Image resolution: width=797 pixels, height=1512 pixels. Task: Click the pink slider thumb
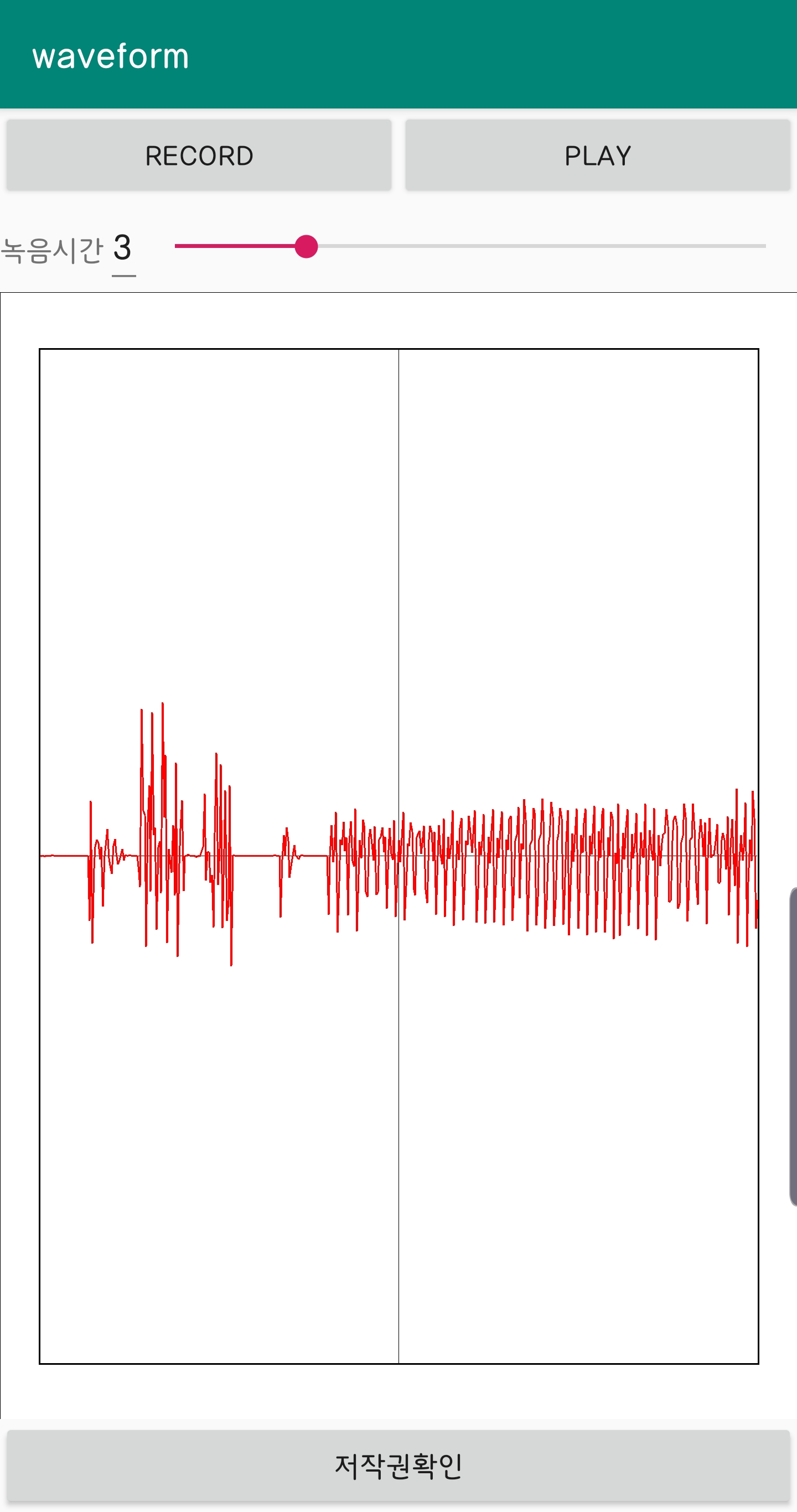pos(308,246)
